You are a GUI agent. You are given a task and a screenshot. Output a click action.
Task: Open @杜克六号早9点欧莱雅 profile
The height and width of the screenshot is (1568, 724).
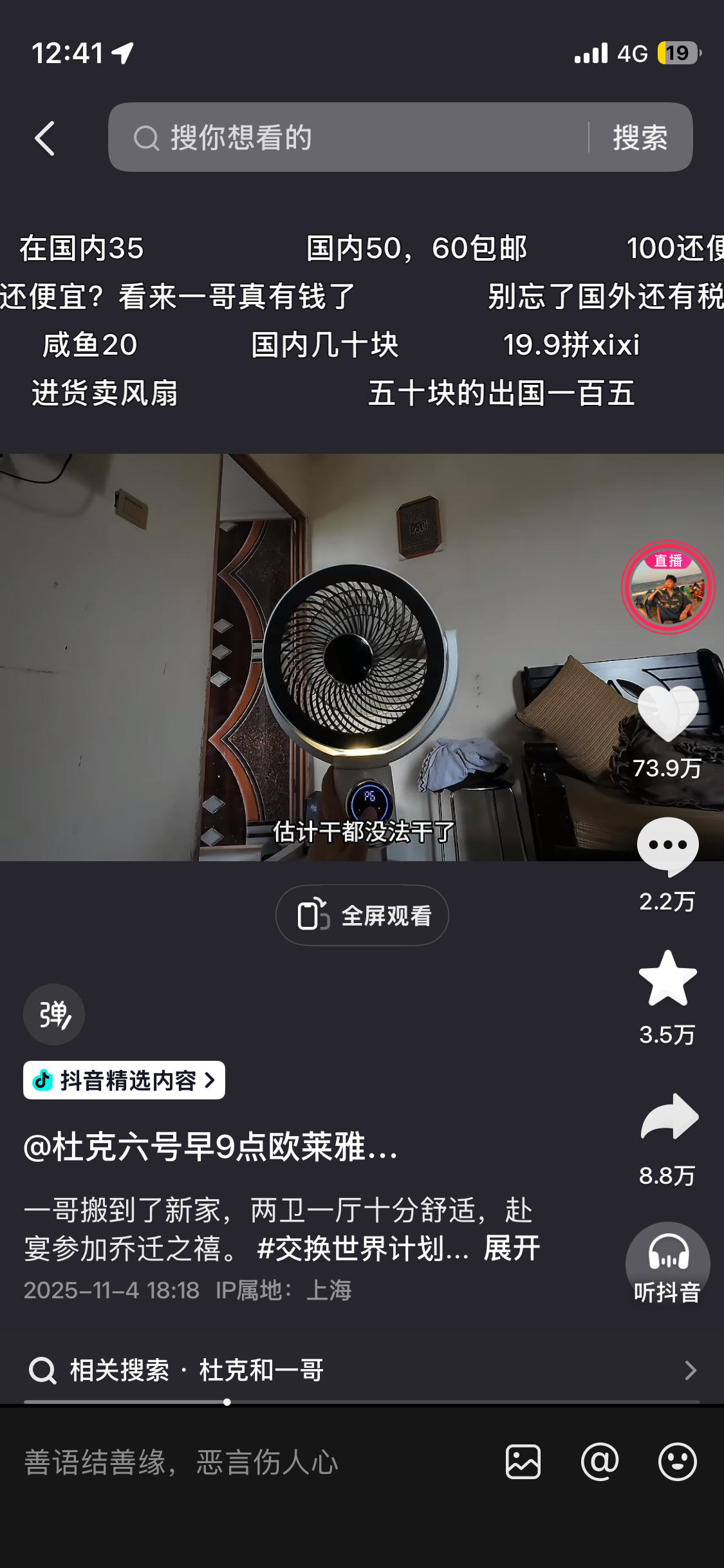click(210, 1147)
